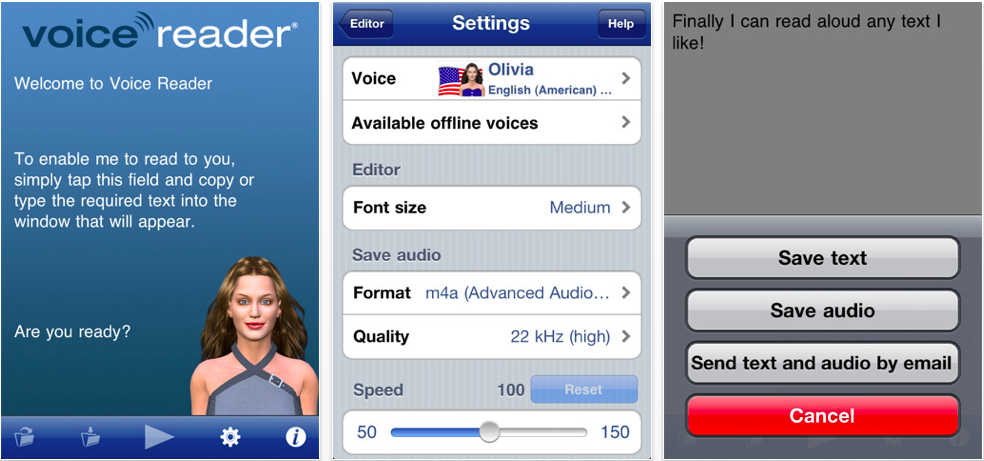Reset the speed to default
This screenshot has height=461, width=984.
tap(583, 389)
